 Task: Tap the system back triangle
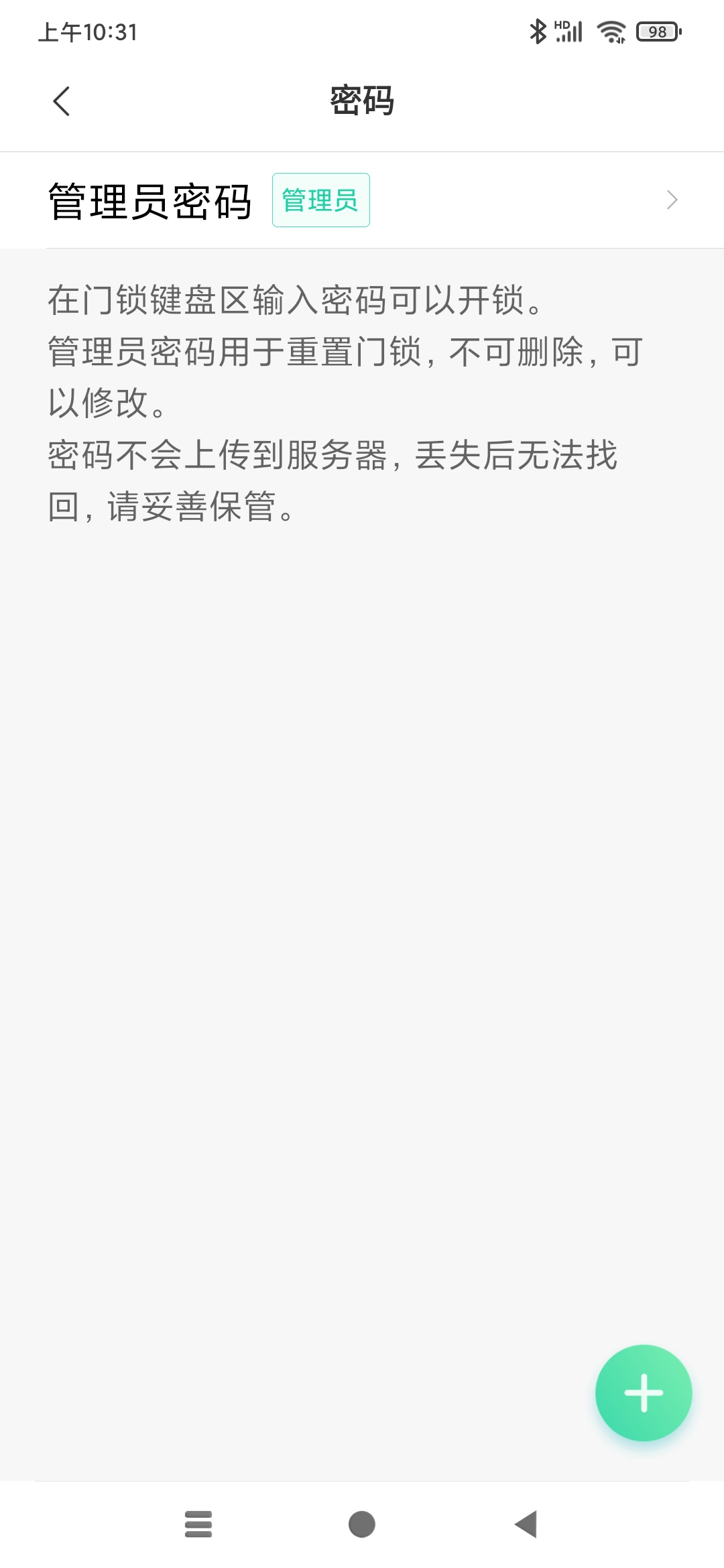(x=526, y=1524)
